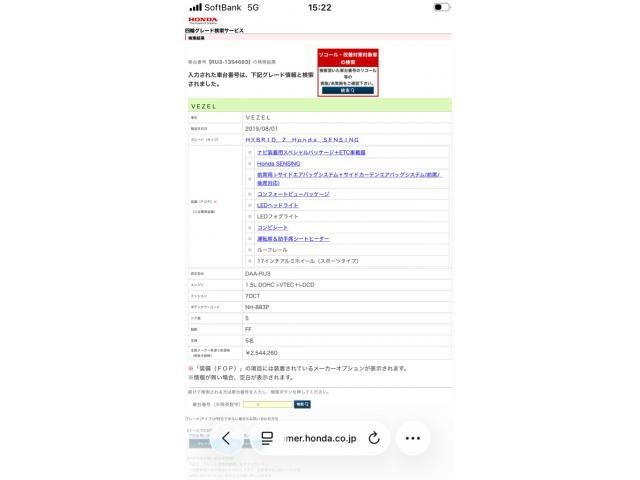Screen dimensions: 640x480
Task: Open the Honda SENSING option link
Action: tap(278, 163)
